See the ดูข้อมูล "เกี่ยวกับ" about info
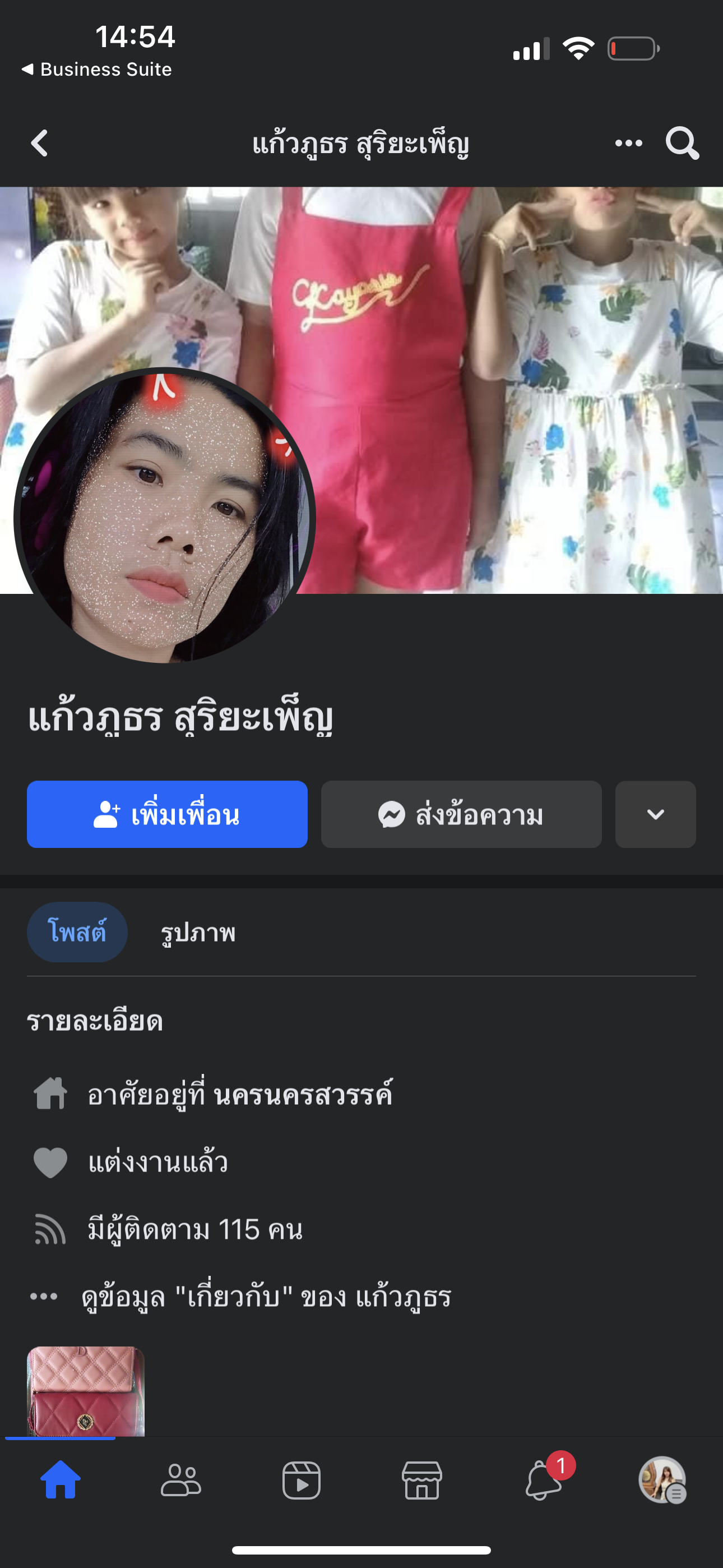723x1568 pixels. click(266, 1297)
